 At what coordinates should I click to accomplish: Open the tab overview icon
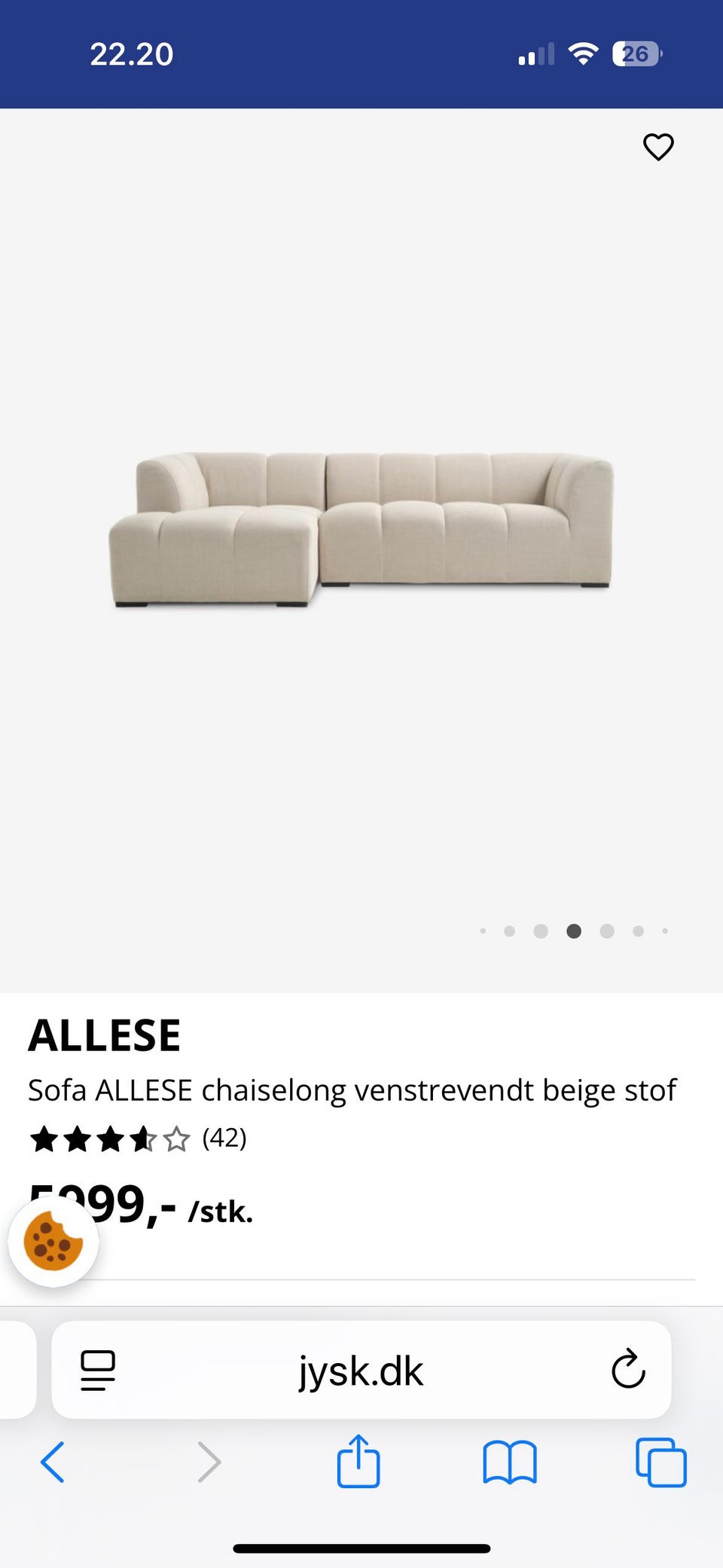tap(659, 1463)
